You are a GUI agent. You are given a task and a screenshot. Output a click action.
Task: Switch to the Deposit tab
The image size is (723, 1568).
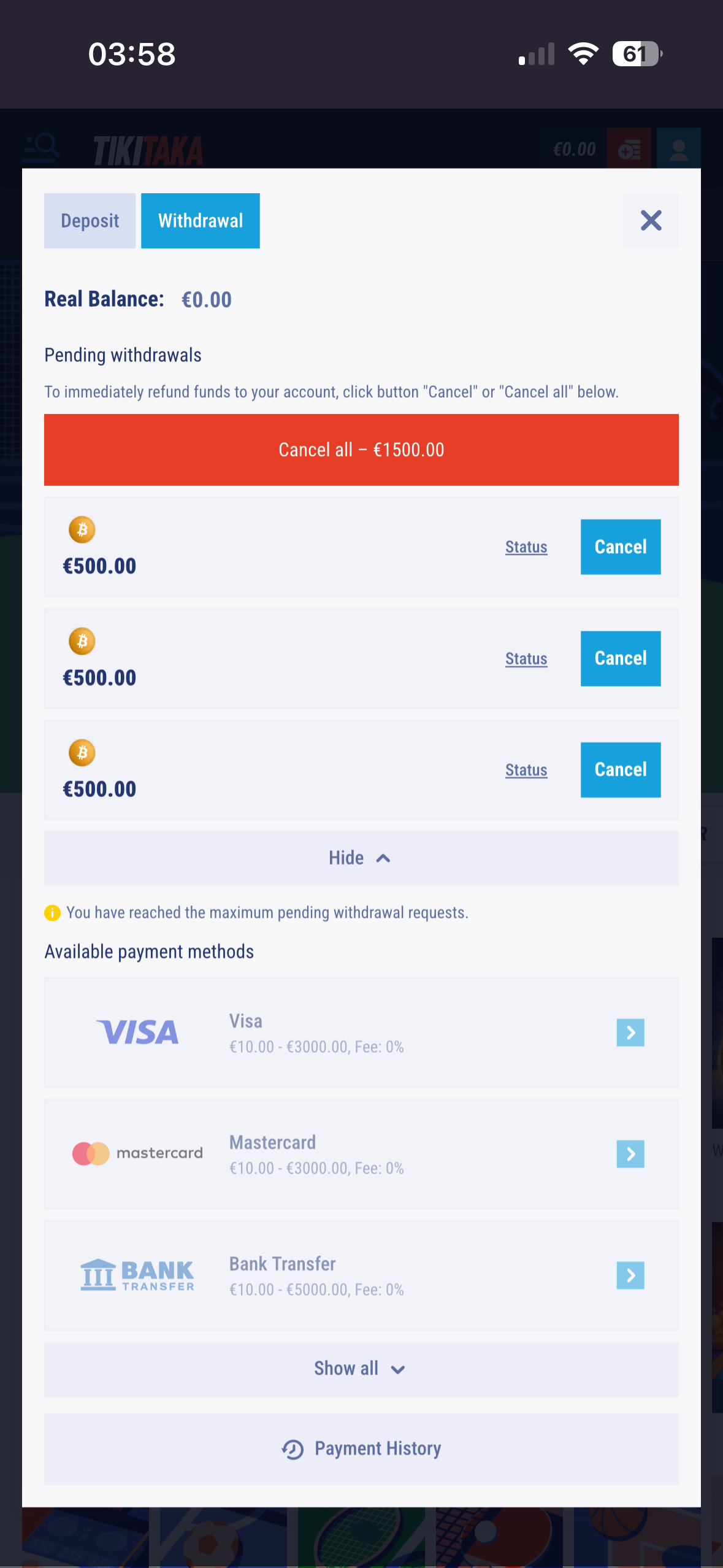click(x=90, y=221)
